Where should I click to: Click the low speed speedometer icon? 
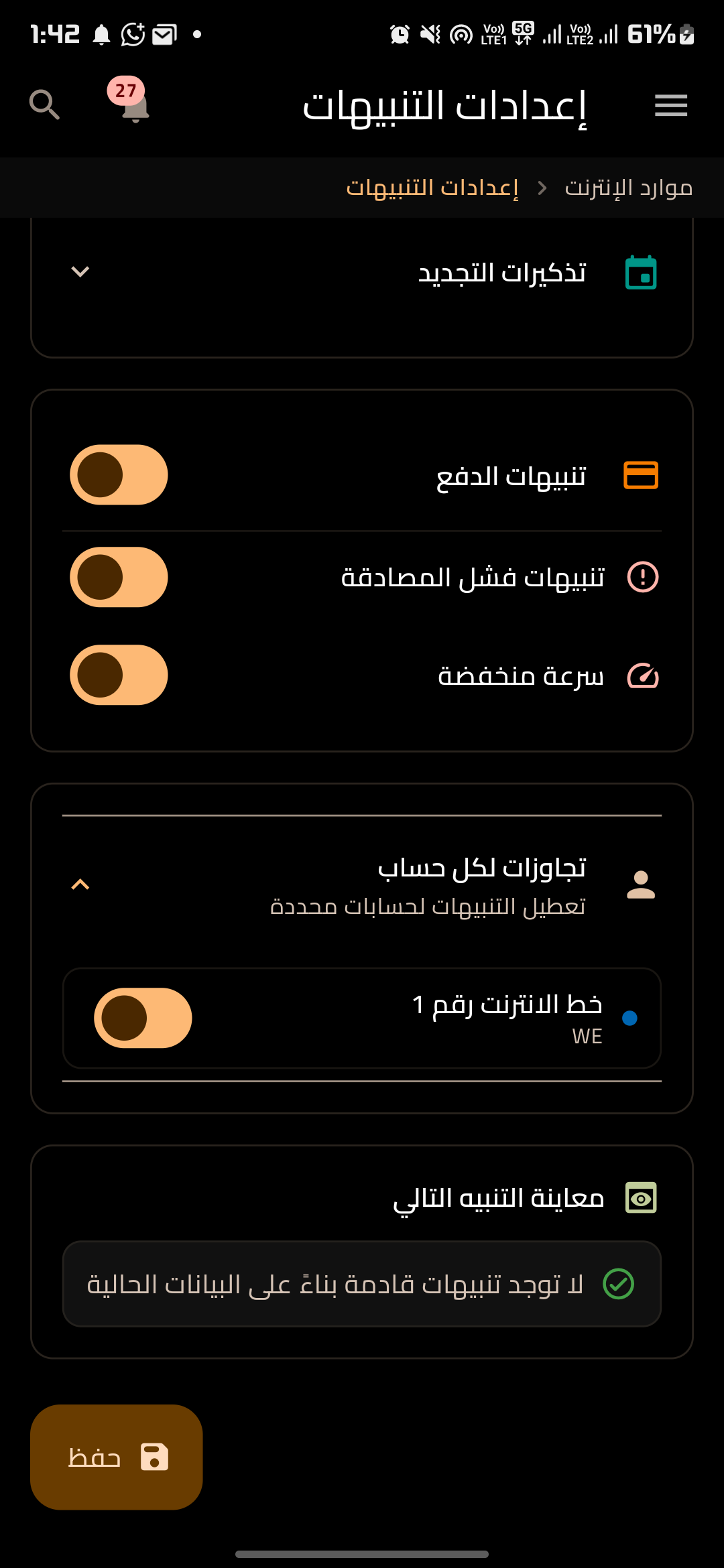642,675
